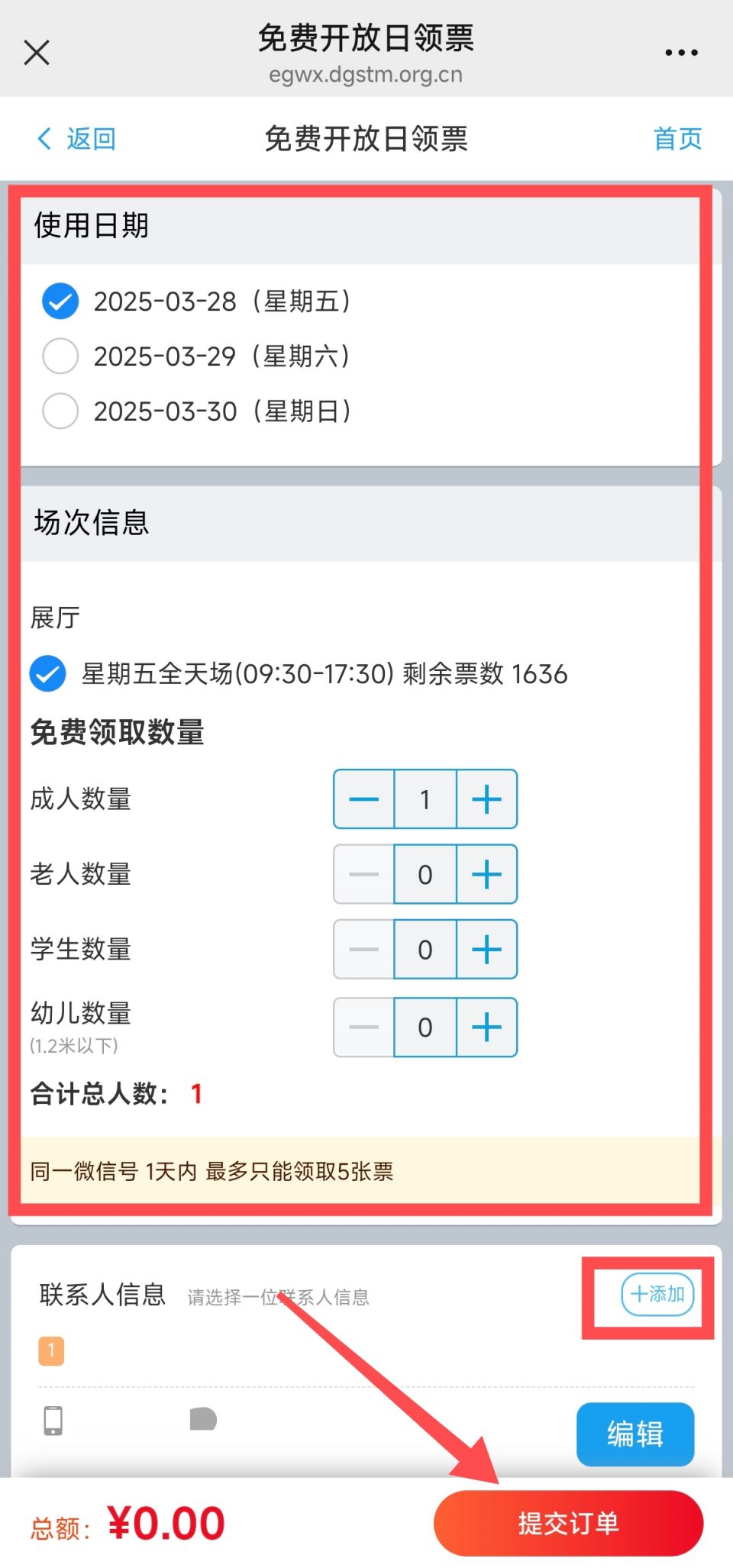Edit the contact via 编辑
The width and height of the screenshot is (733, 1568).
(635, 1434)
